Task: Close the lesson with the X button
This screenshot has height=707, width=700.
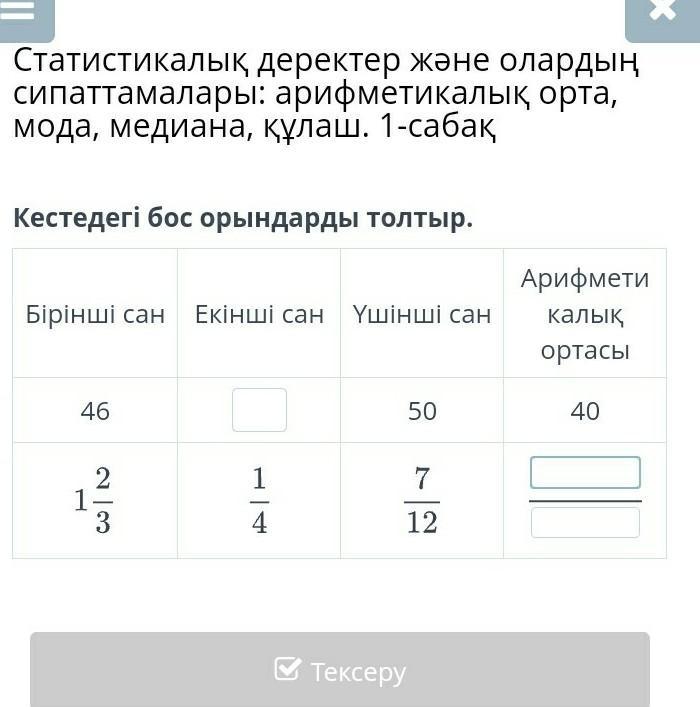Action: [662, 18]
